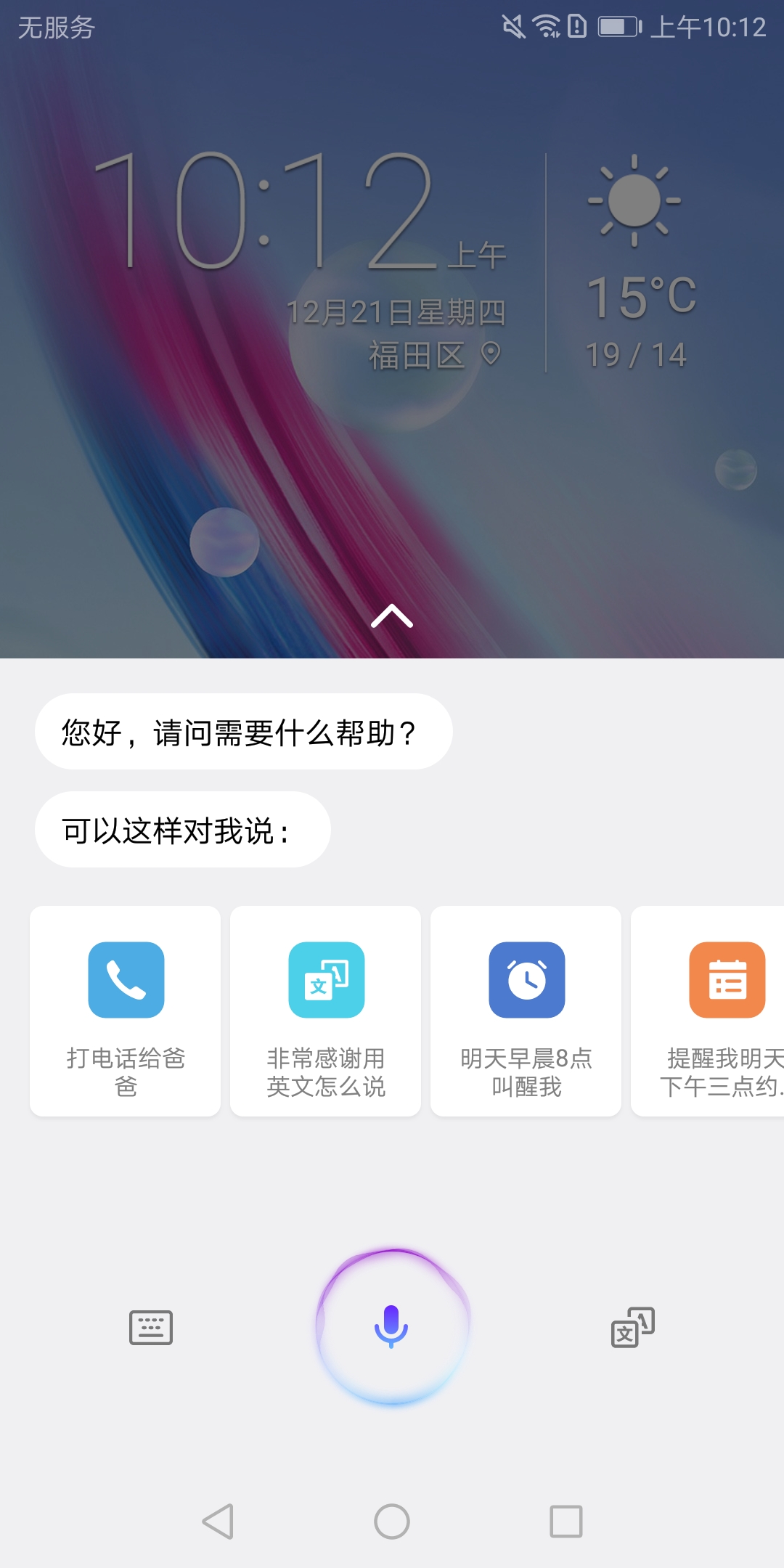Screen dimensions: 784x1568
Task: Open the '提醒我明天下午三点' reminder card
Action: [708, 1010]
